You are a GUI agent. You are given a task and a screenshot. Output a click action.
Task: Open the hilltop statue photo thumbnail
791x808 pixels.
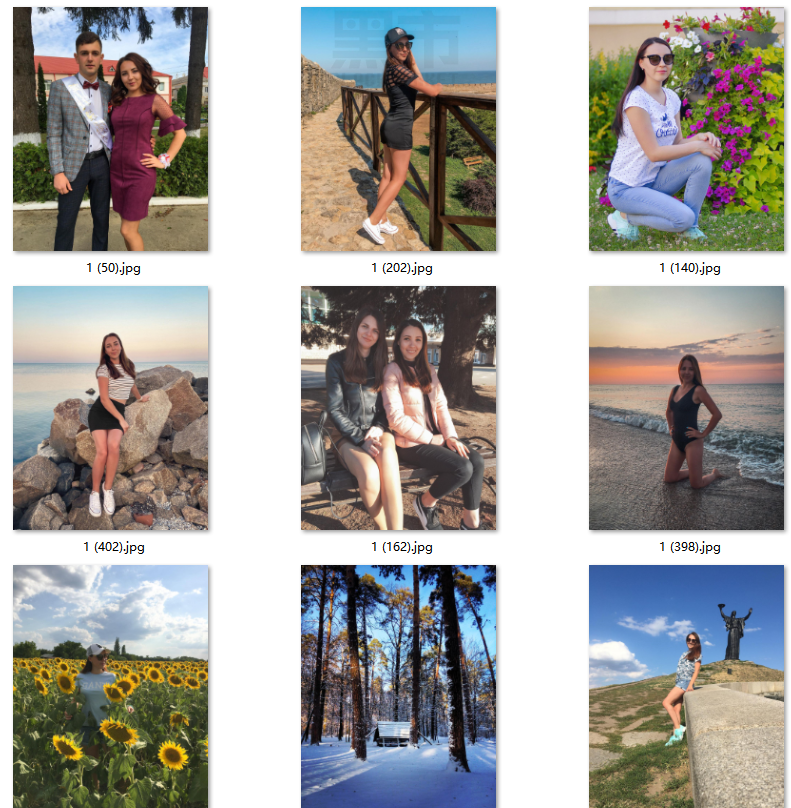(686, 686)
